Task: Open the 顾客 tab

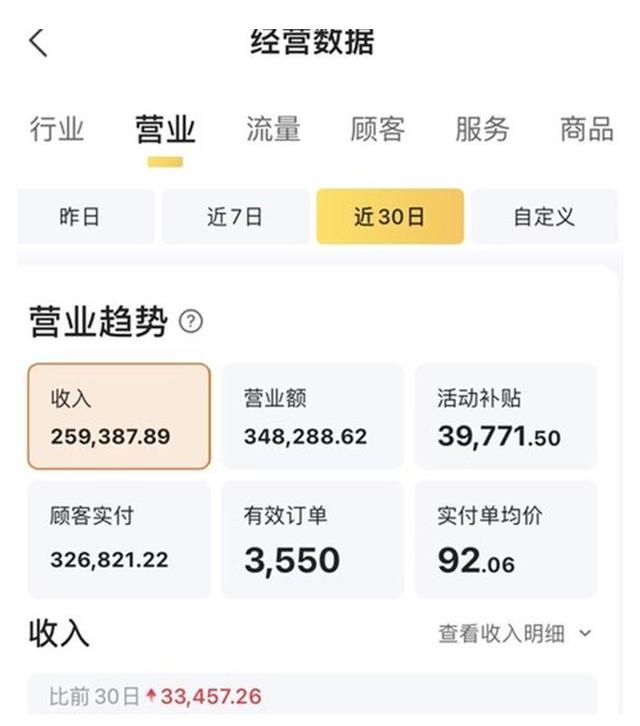Action: click(378, 129)
